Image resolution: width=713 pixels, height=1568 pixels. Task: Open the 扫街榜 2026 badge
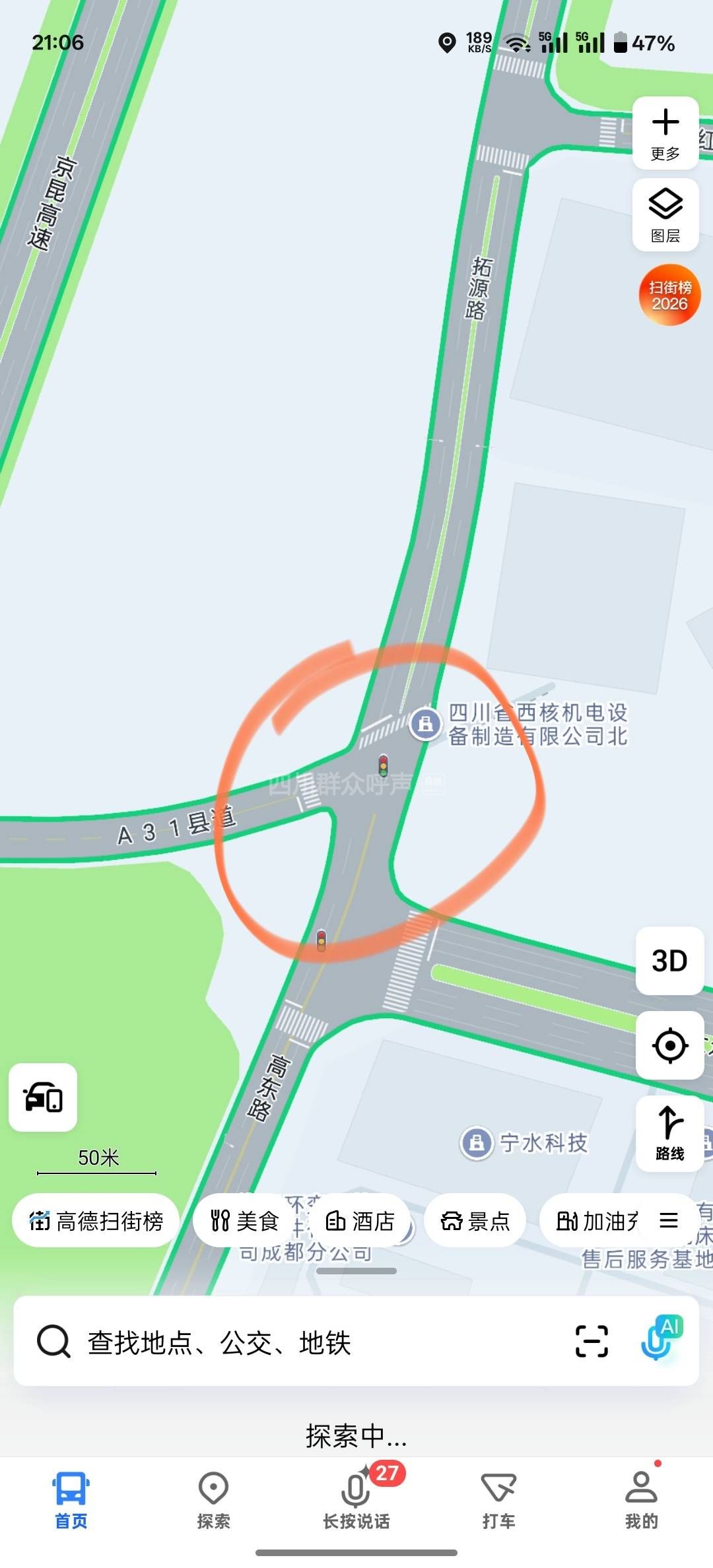click(669, 295)
